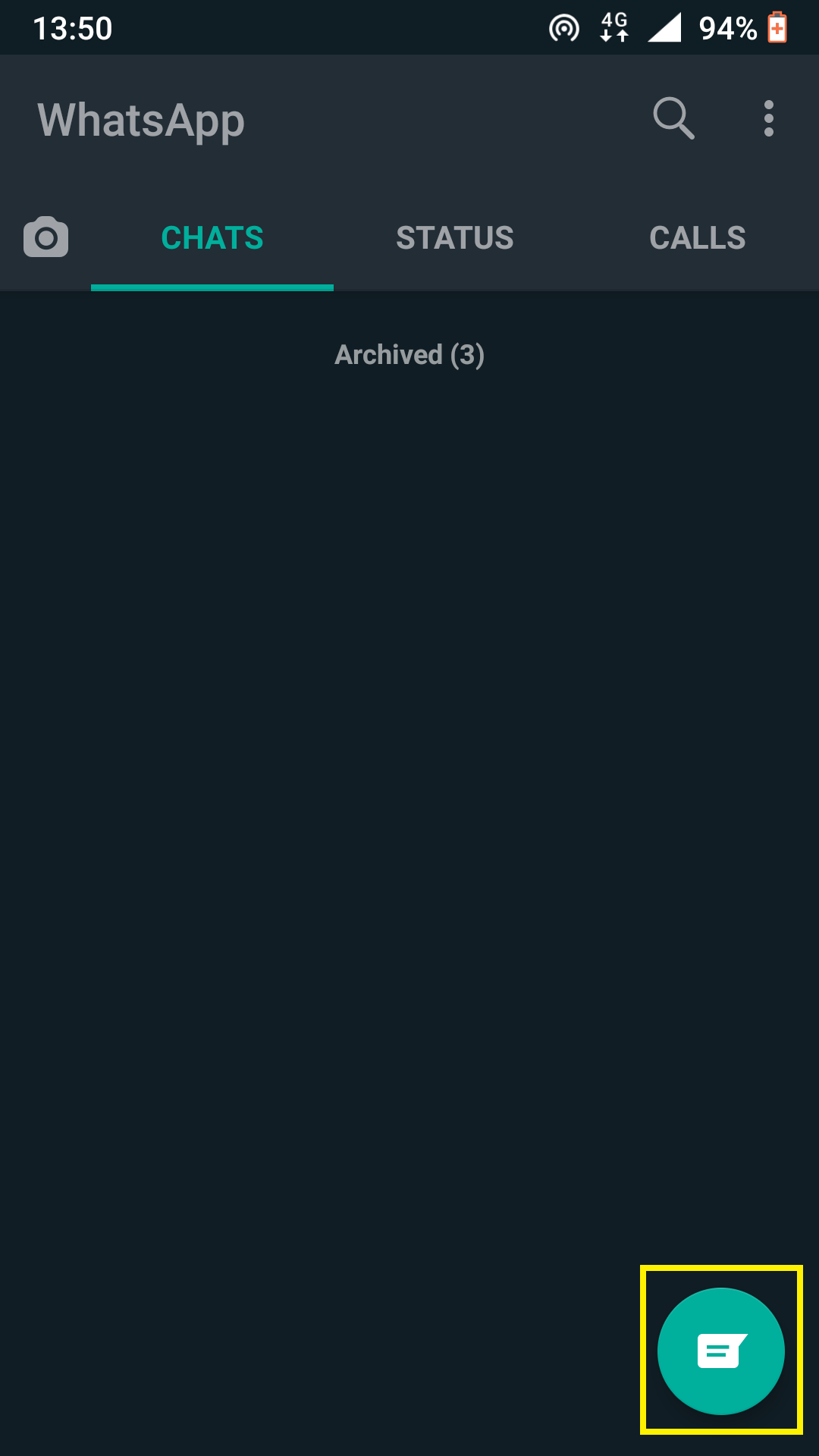This screenshot has height=1456, width=819.
Task: Select the CHATS tab
Action: [x=212, y=237]
